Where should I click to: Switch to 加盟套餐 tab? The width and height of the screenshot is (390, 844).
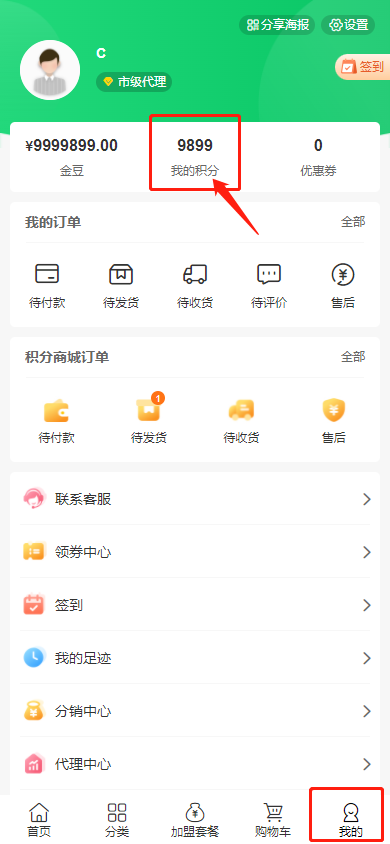tap(195, 820)
